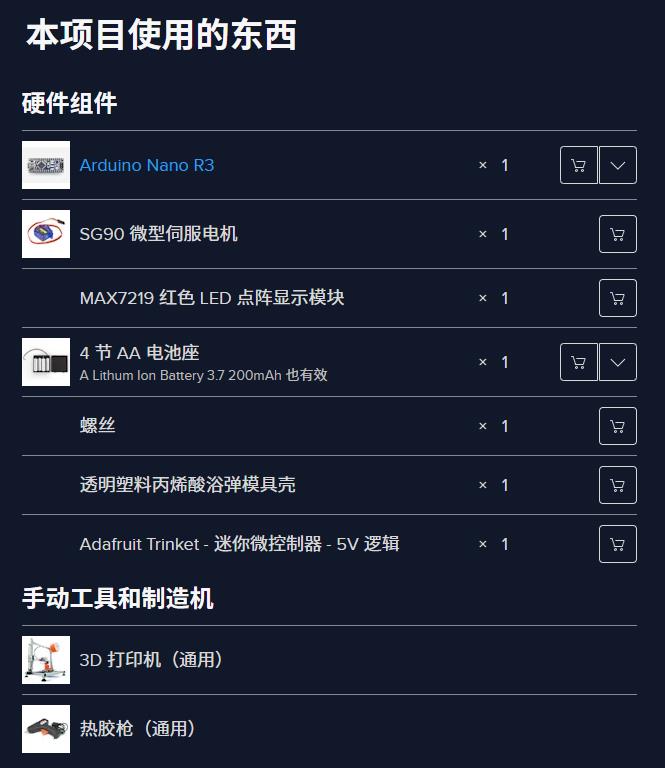Tap the cart button for Adafruit Trinket
The image size is (665, 768).
(618, 544)
